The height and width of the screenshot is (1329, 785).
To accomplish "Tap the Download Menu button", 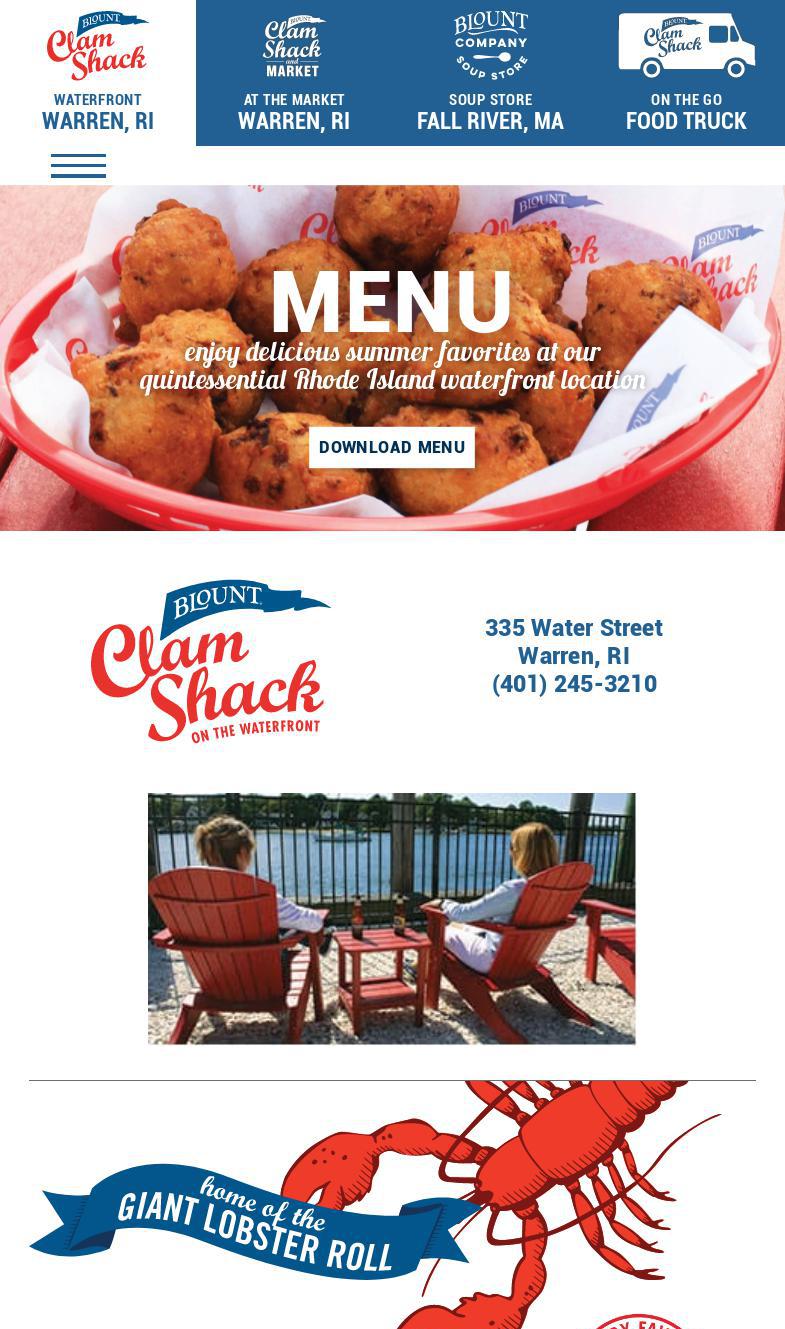I will click(x=392, y=447).
